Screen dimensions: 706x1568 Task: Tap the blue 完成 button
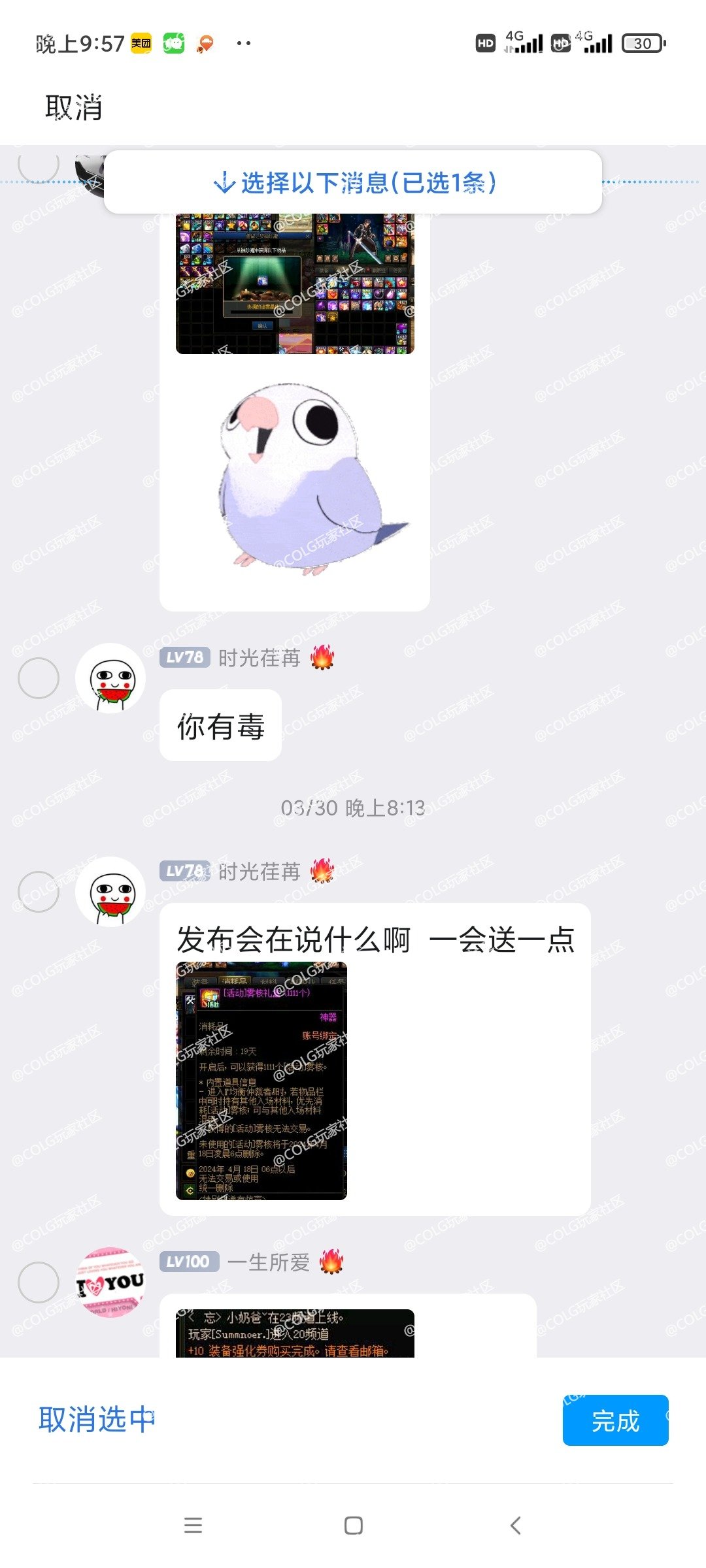tap(615, 1420)
